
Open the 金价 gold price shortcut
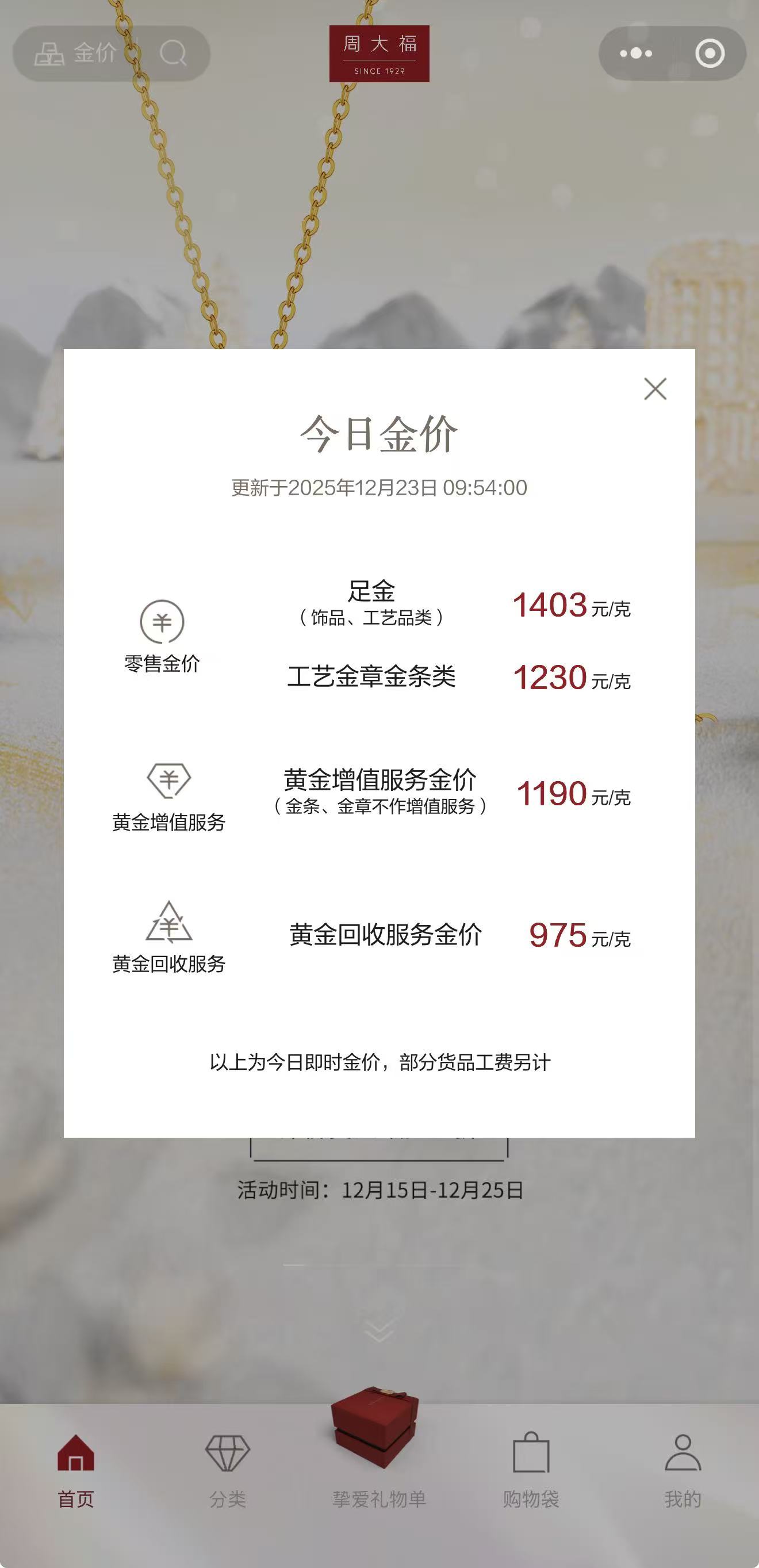tap(75, 53)
